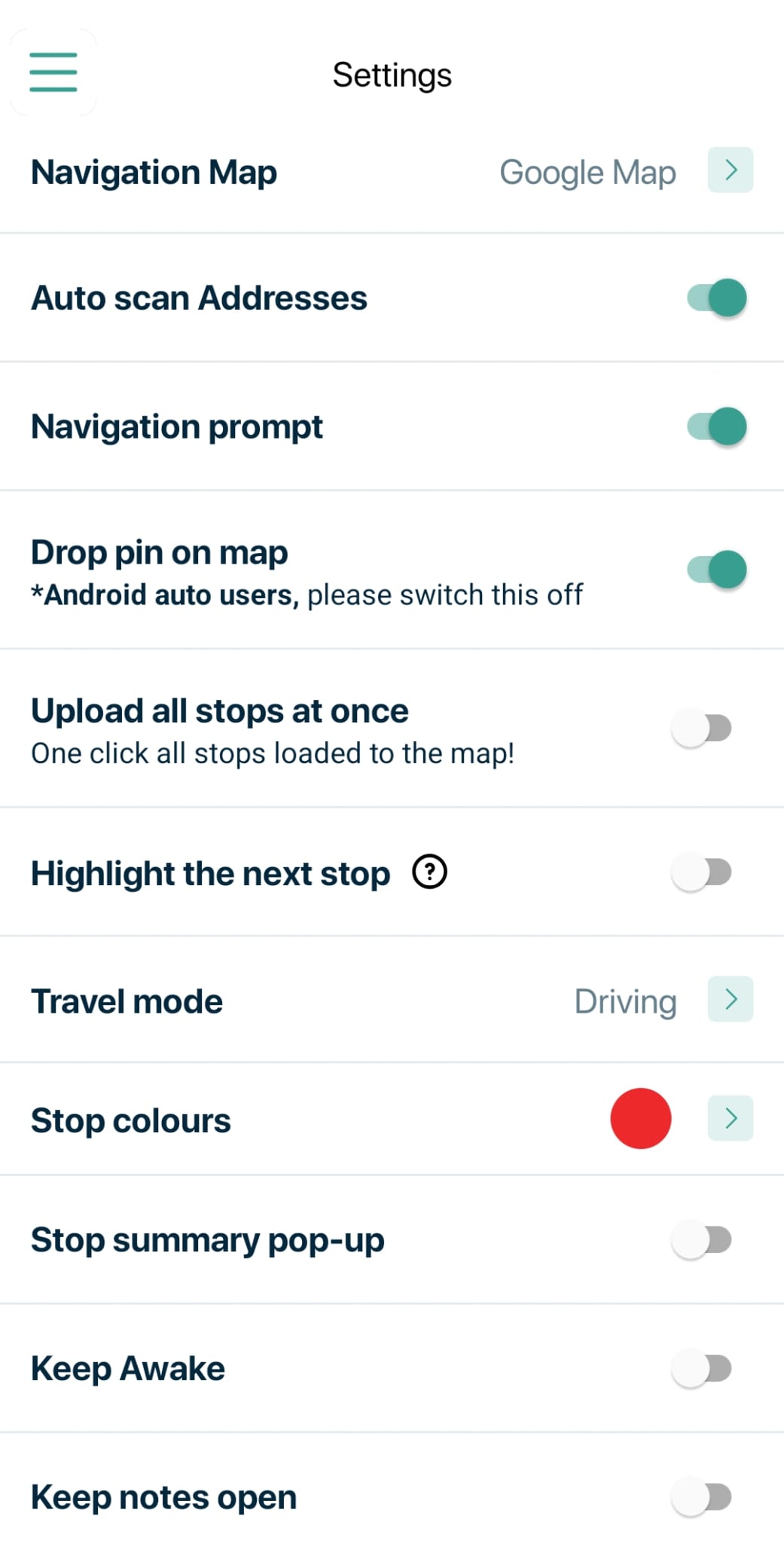
Task: Enable Stop summary pop-up
Action: click(702, 1240)
